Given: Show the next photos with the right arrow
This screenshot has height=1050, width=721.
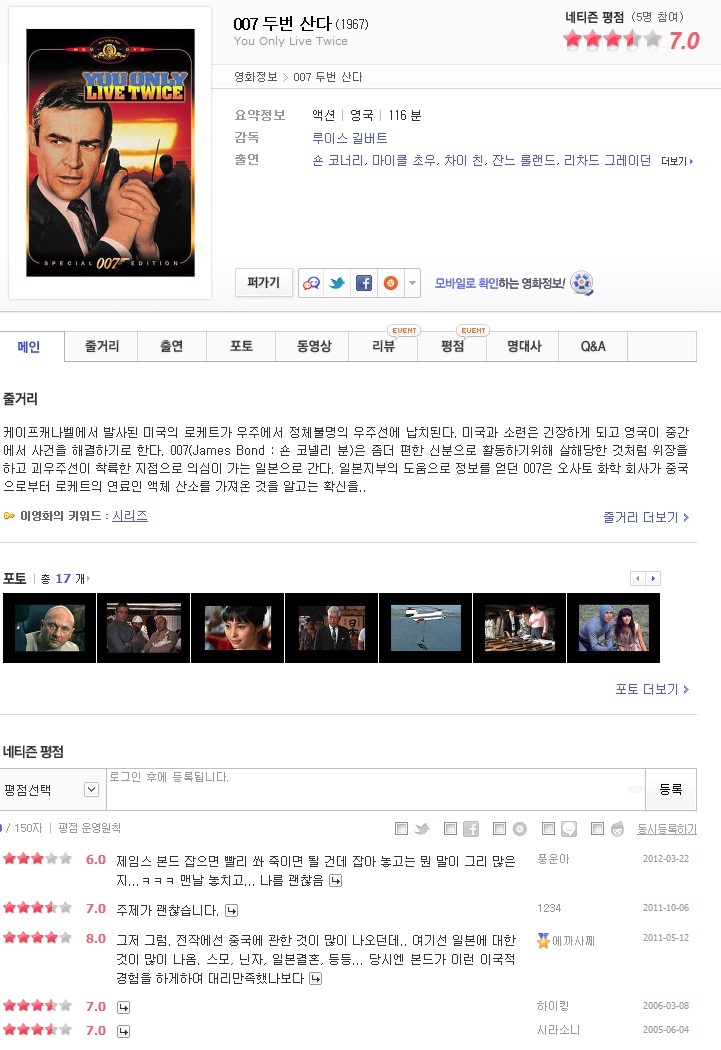Looking at the screenshot, I should [x=654, y=579].
